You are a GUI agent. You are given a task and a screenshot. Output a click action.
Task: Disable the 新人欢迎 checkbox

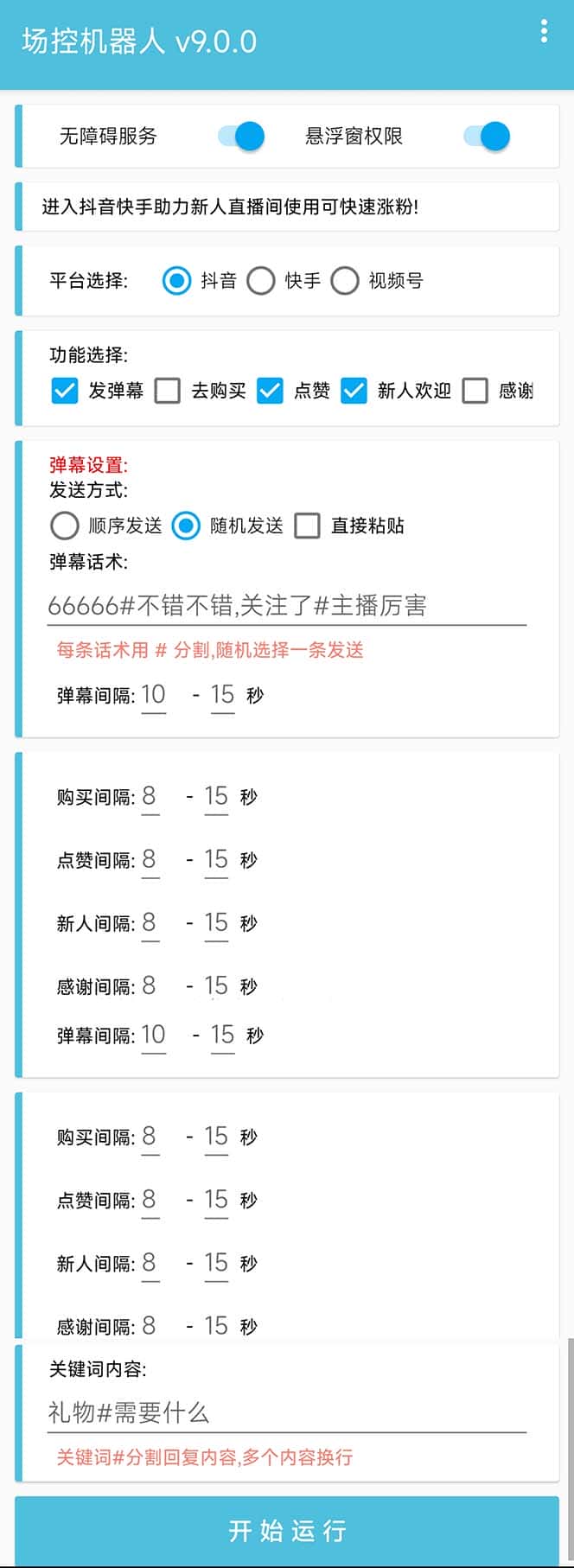[x=354, y=391]
